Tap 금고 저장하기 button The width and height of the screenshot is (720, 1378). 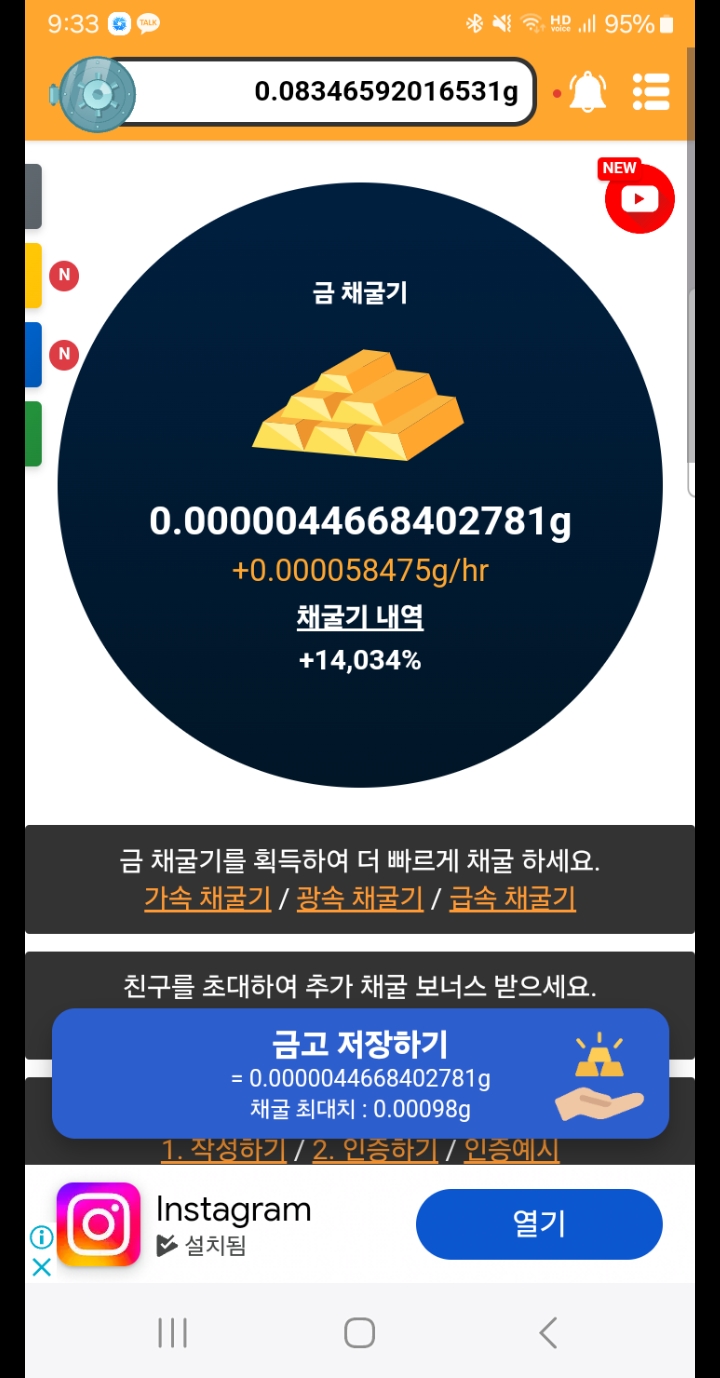pos(360,1073)
